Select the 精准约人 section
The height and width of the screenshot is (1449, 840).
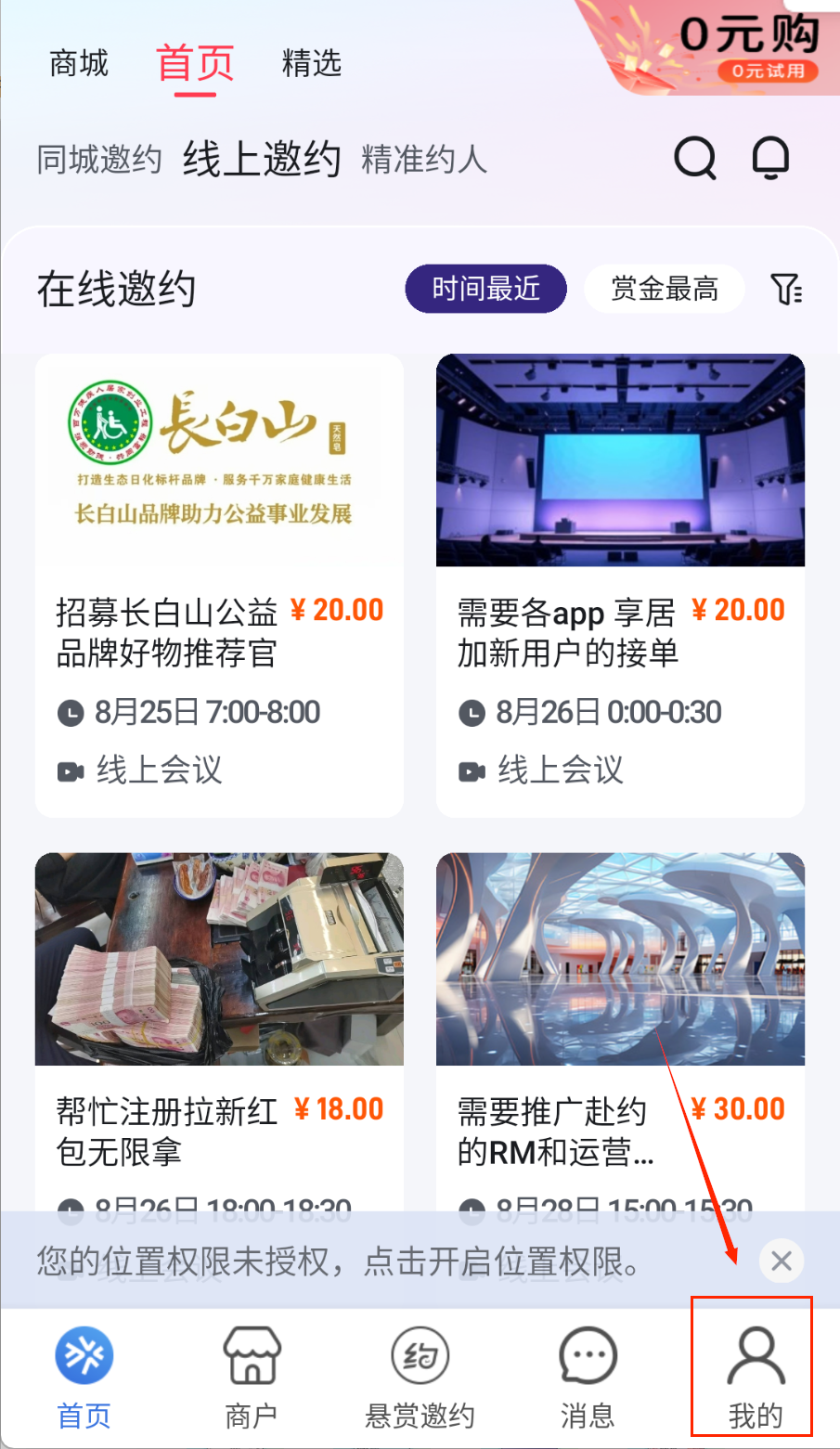coord(423,160)
